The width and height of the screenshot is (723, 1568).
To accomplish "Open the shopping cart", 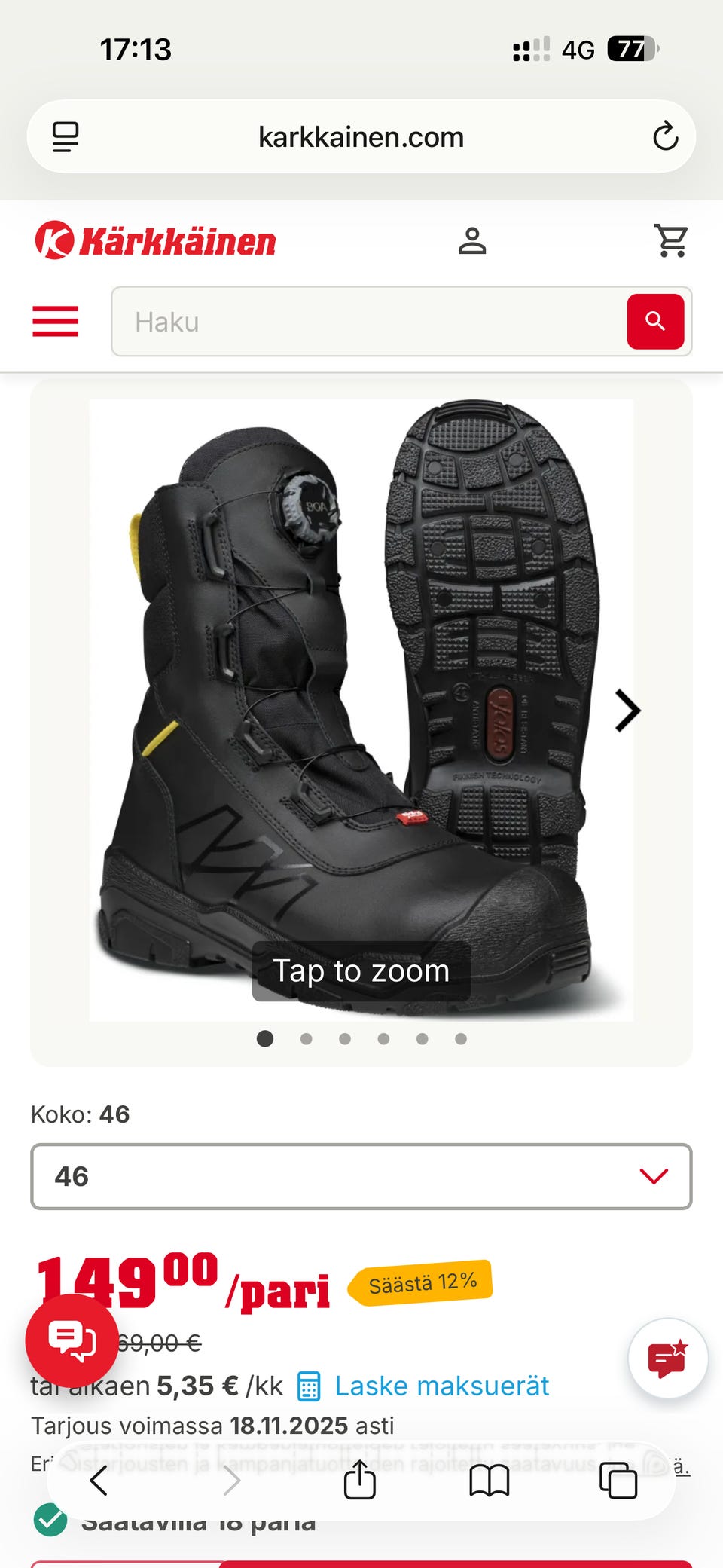I will coord(670,241).
